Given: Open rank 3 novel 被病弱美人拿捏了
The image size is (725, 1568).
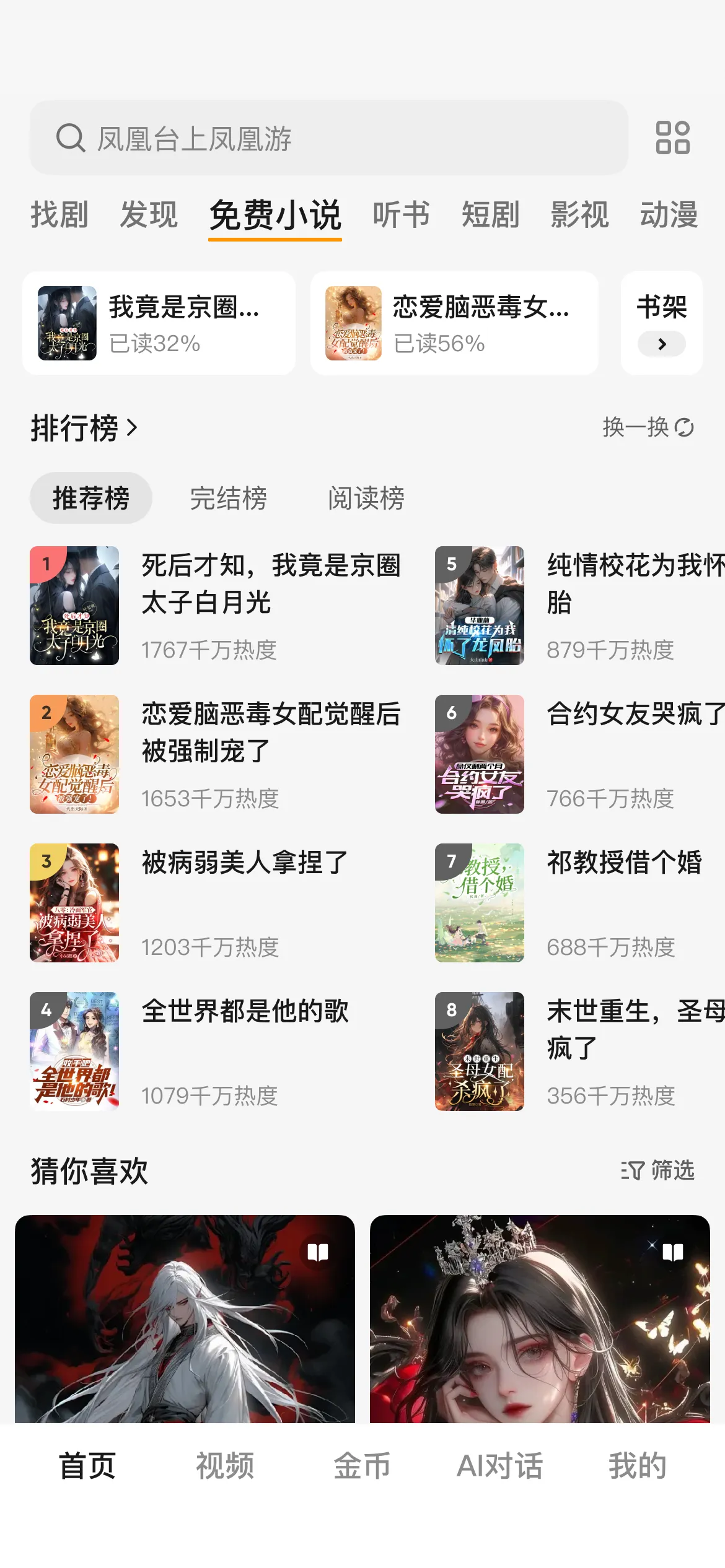Looking at the screenshot, I should click(x=217, y=902).
